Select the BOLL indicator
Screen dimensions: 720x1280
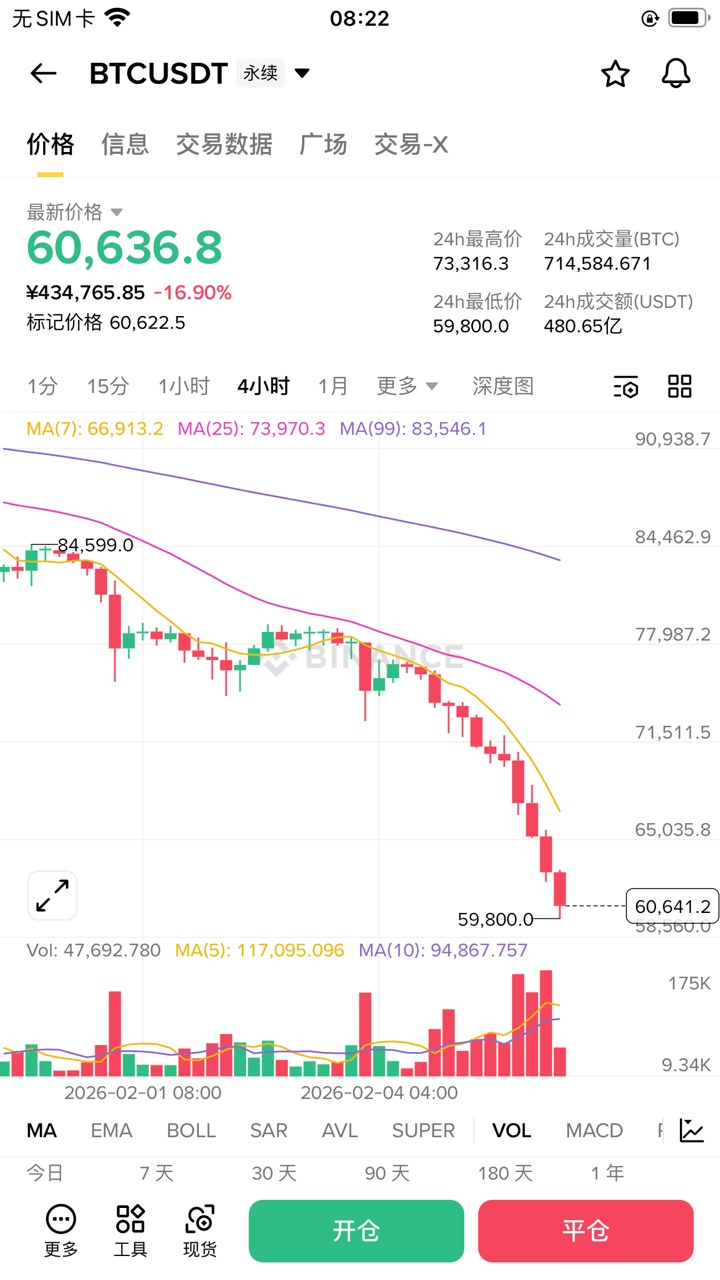tap(191, 1131)
